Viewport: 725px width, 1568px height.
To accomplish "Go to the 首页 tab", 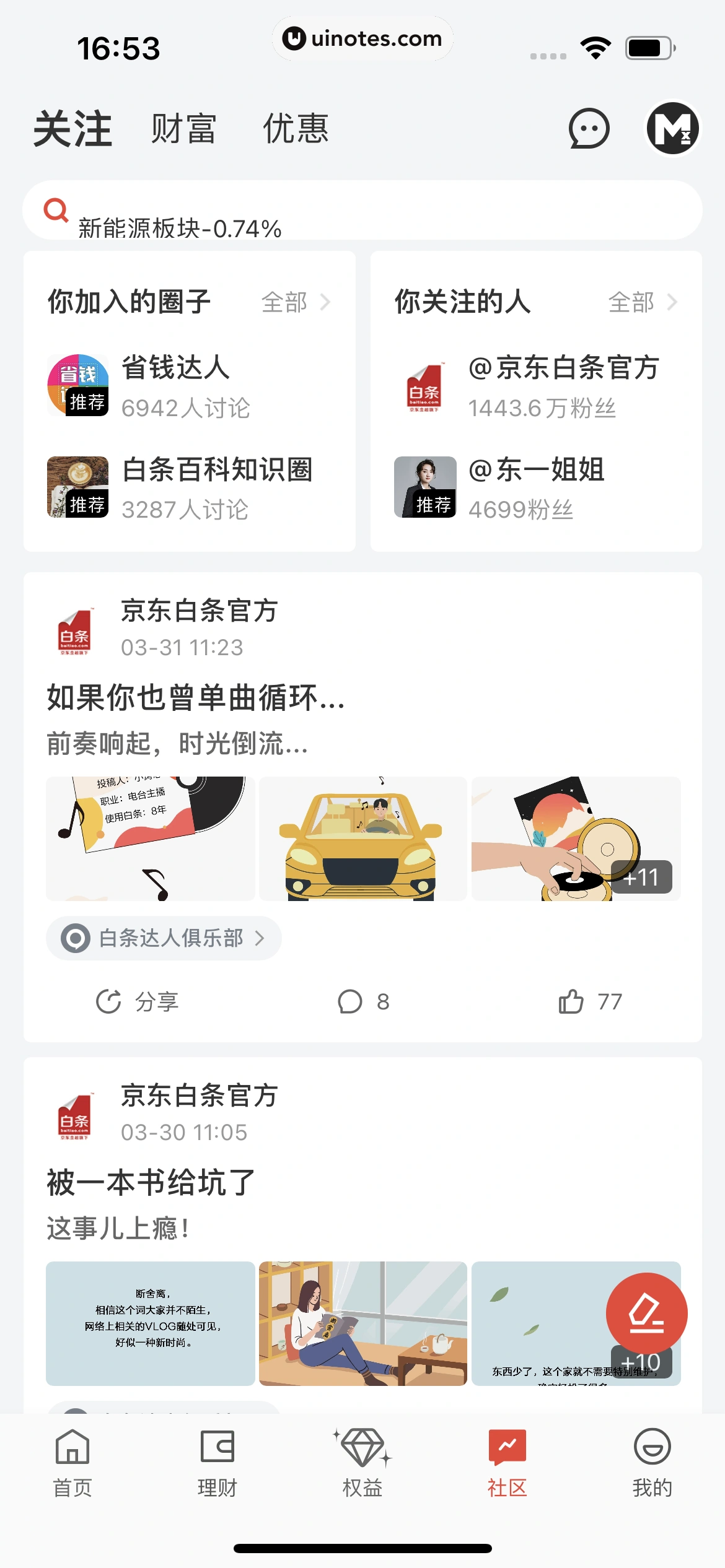I will coord(72,1461).
